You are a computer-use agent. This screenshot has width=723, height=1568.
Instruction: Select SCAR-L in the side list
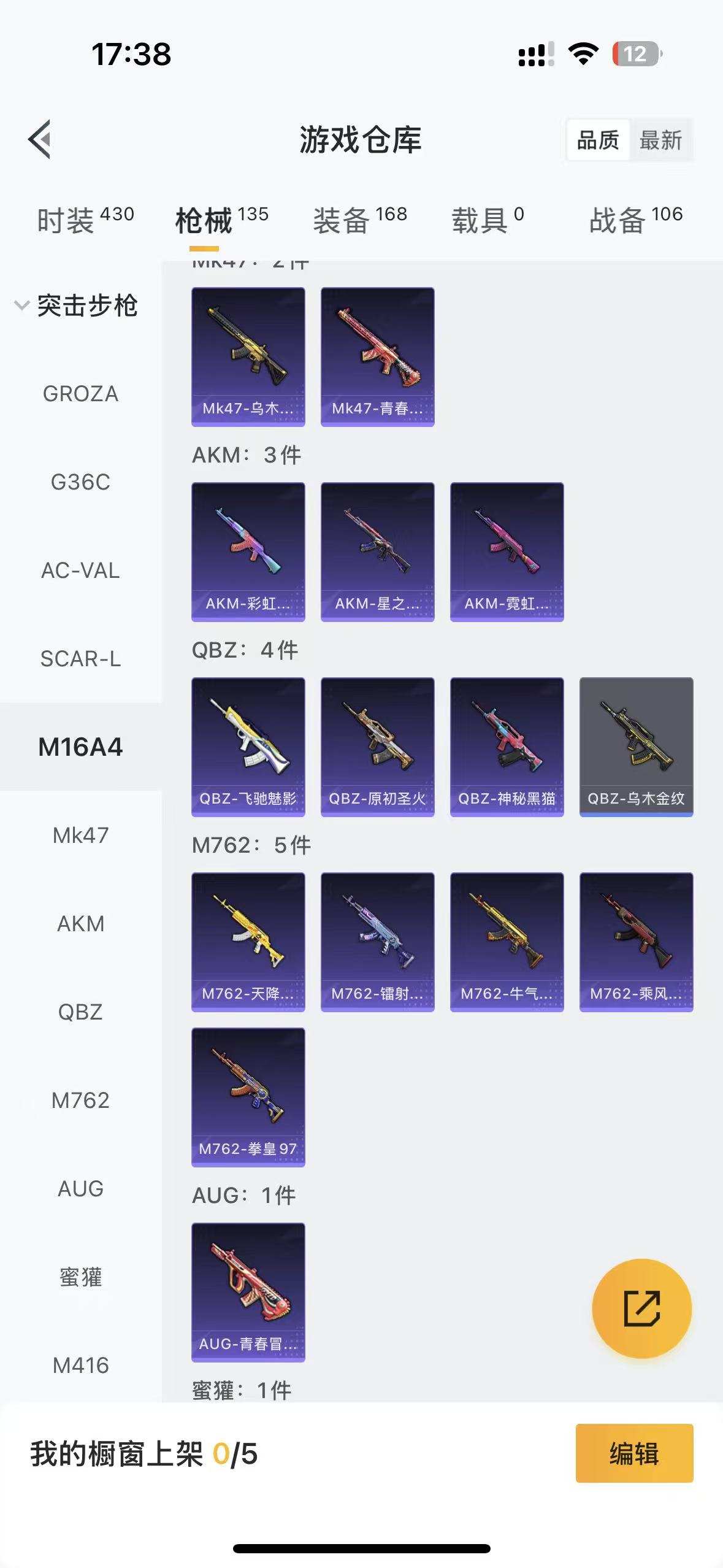click(x=80, y=659)
